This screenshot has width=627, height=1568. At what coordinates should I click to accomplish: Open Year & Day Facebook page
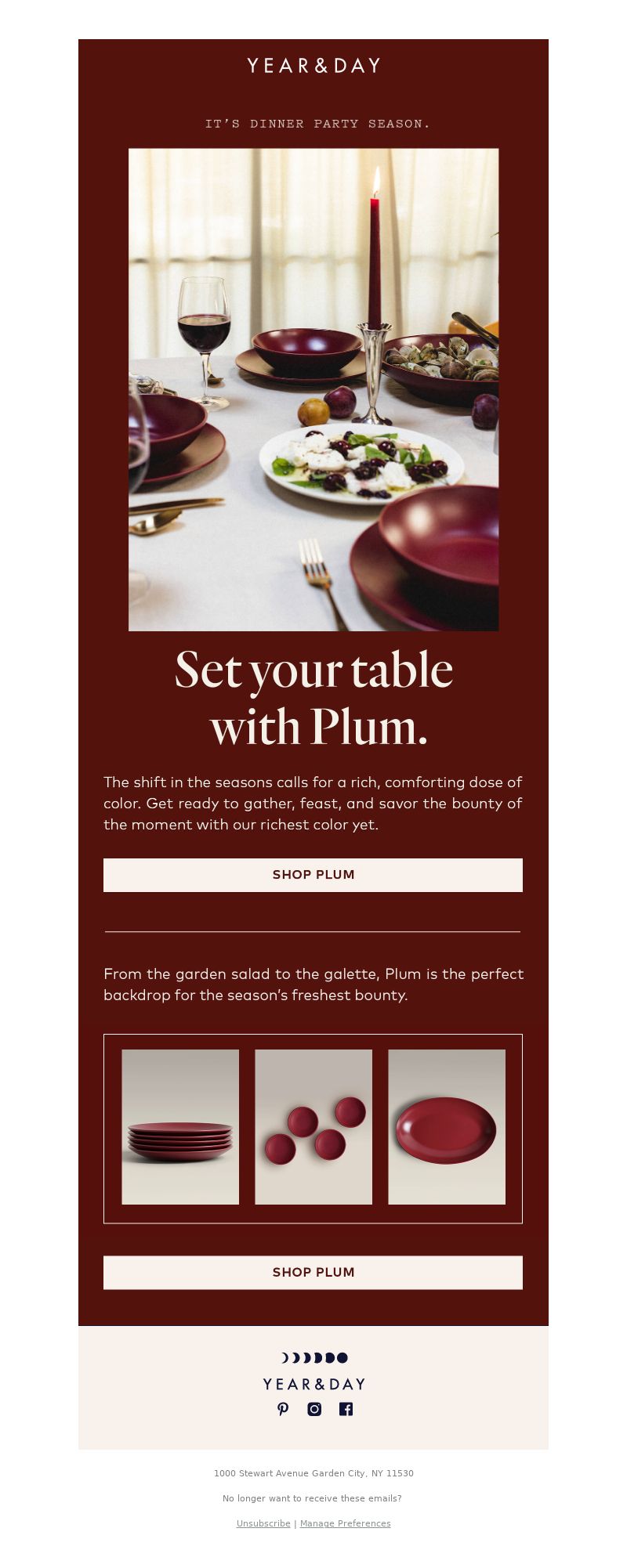(x=346, y=1409)
